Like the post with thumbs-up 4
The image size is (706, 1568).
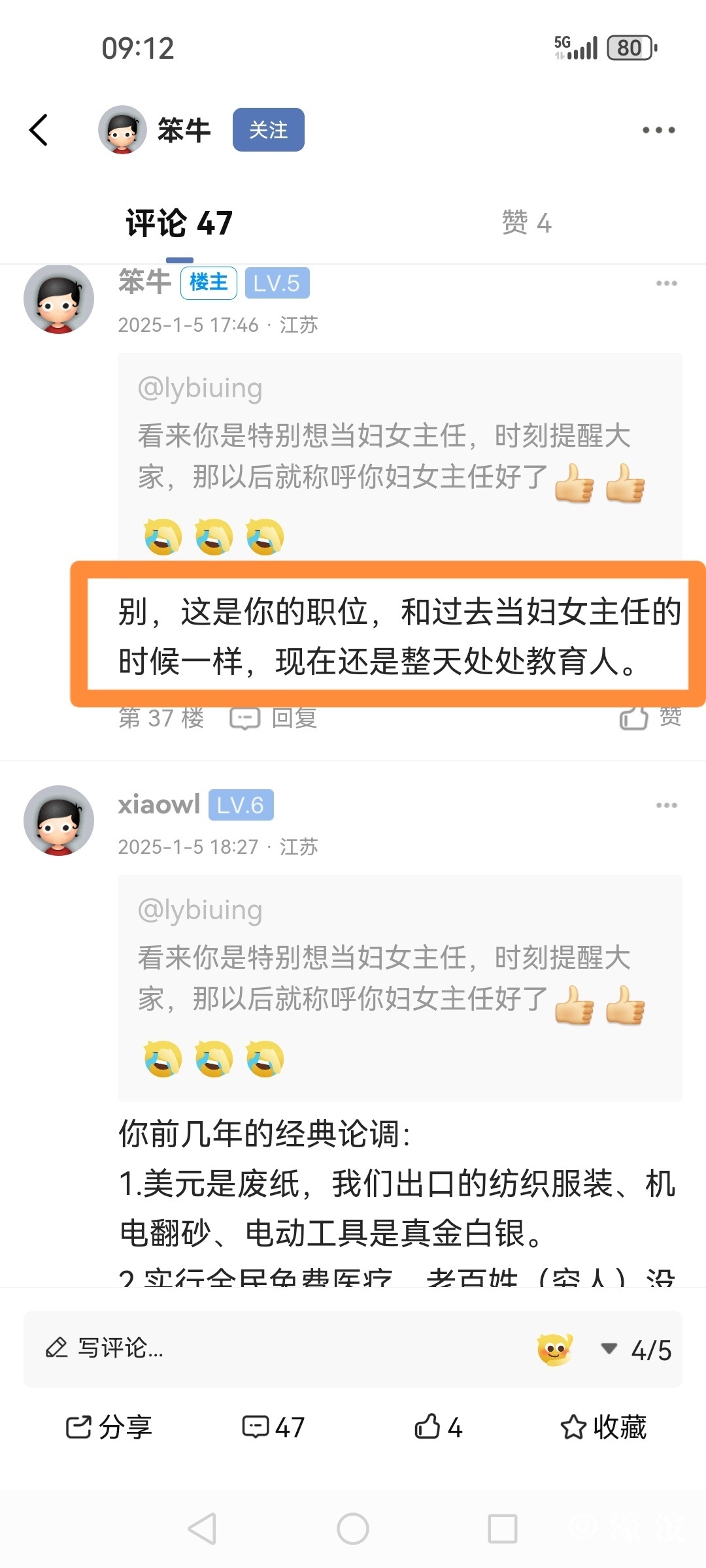click(x=438, y=1428)
